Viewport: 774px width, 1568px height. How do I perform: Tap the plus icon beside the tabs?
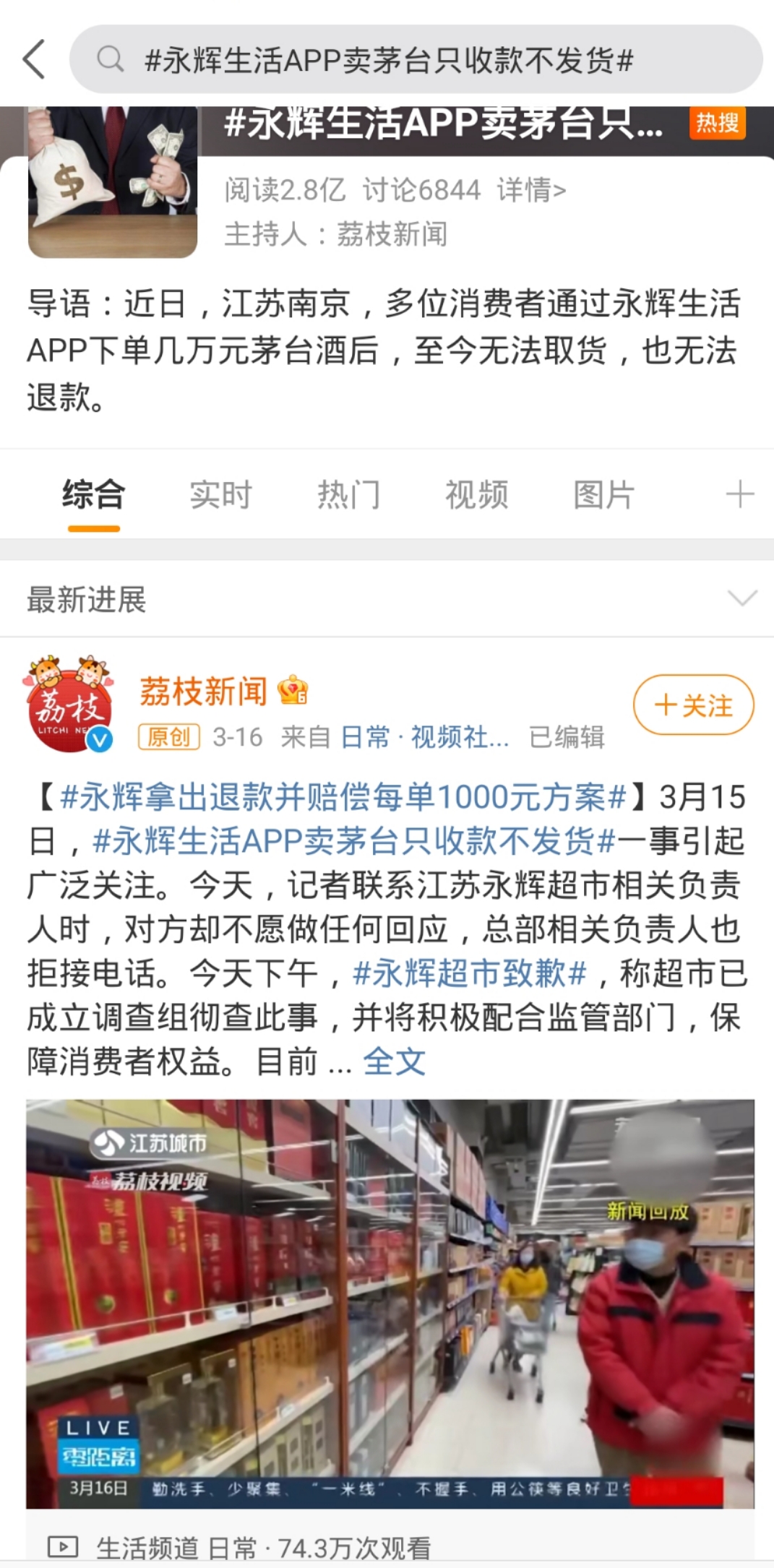(740, 495)
